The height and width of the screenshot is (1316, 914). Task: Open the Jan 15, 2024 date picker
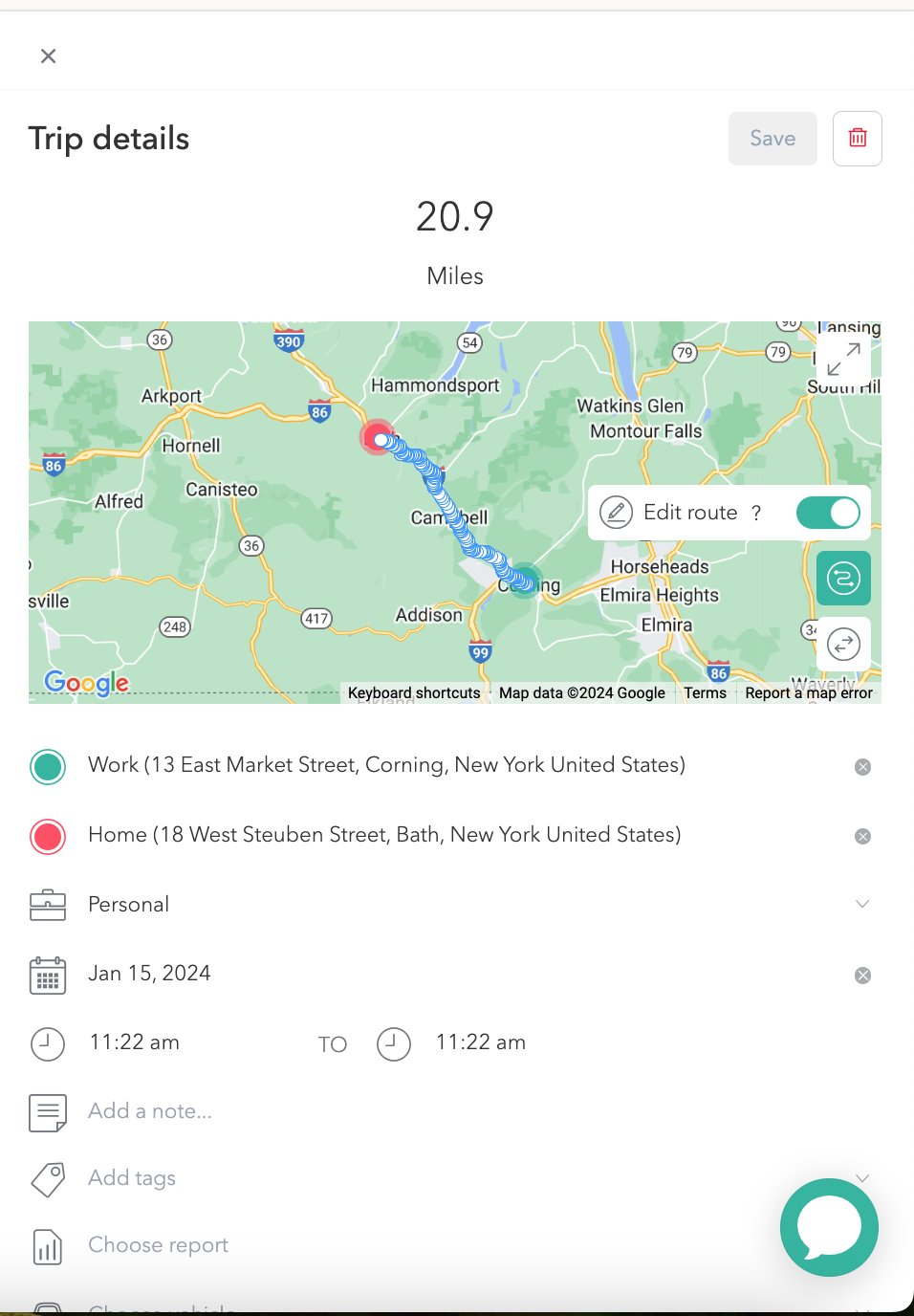tap(149, 974)
